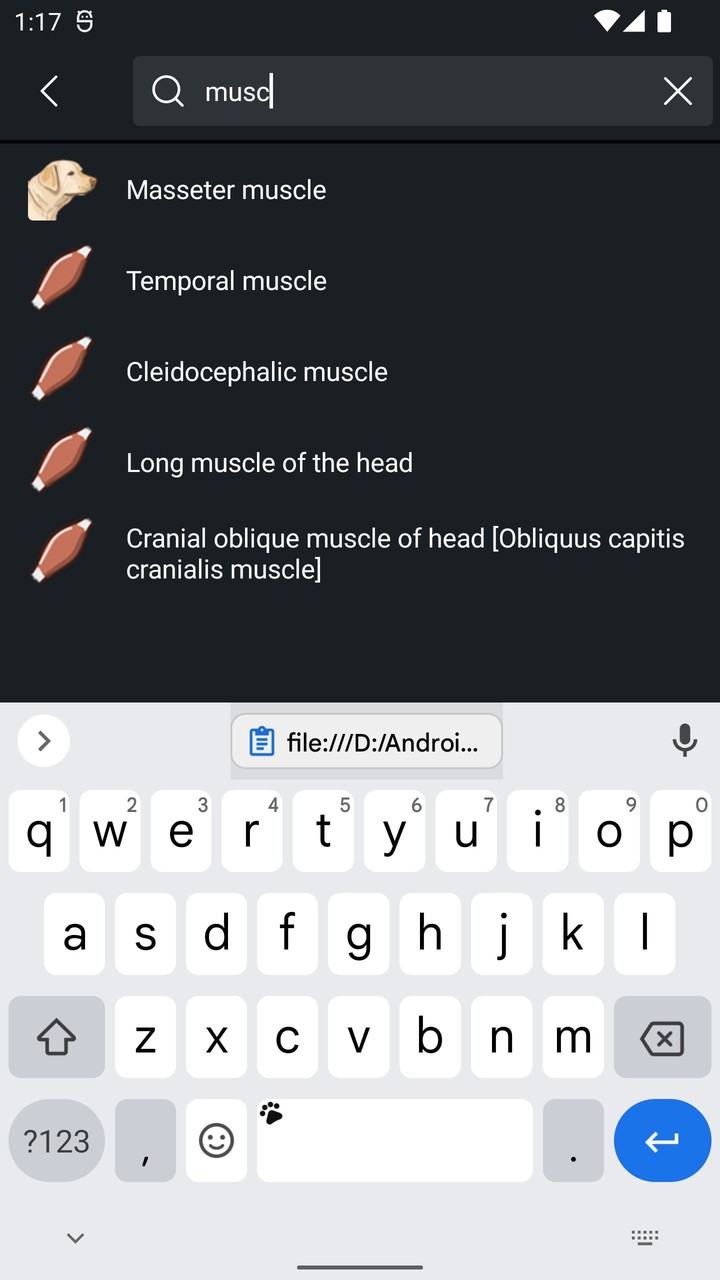Collapse the keyboard with the down chevron
This screenshot has width=720, height=1280.
75,1237
